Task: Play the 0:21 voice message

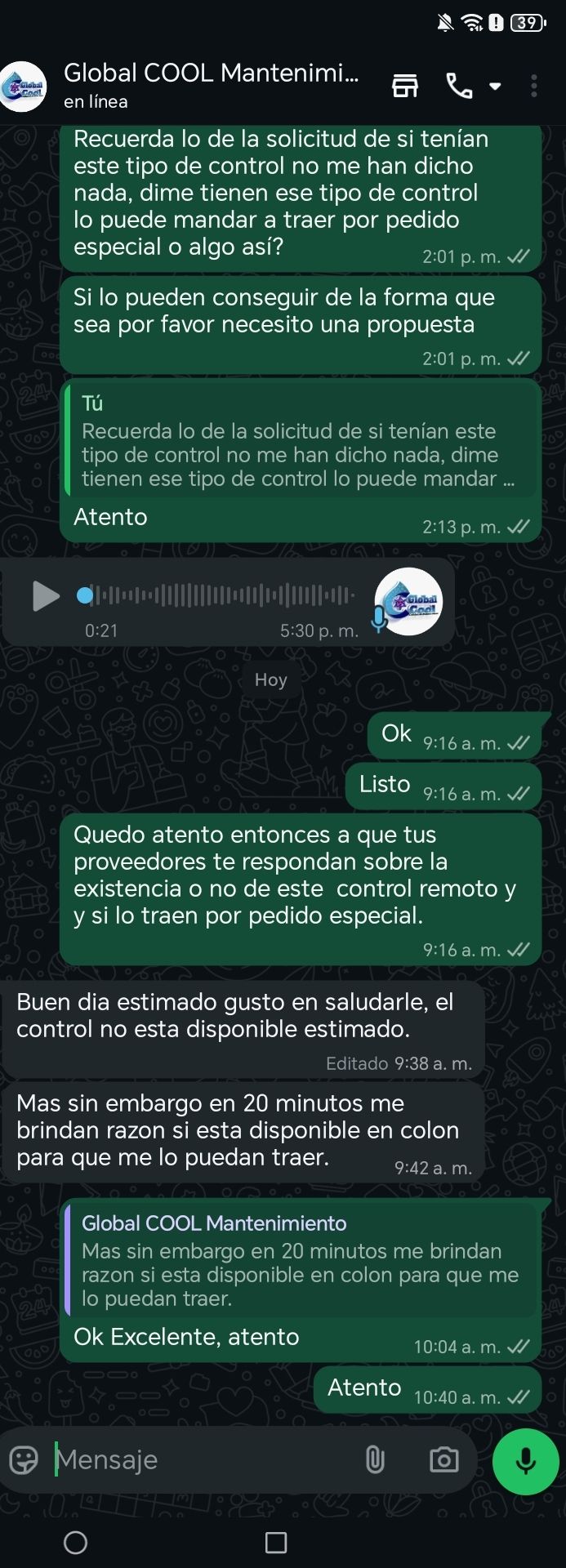Action: 46,596
